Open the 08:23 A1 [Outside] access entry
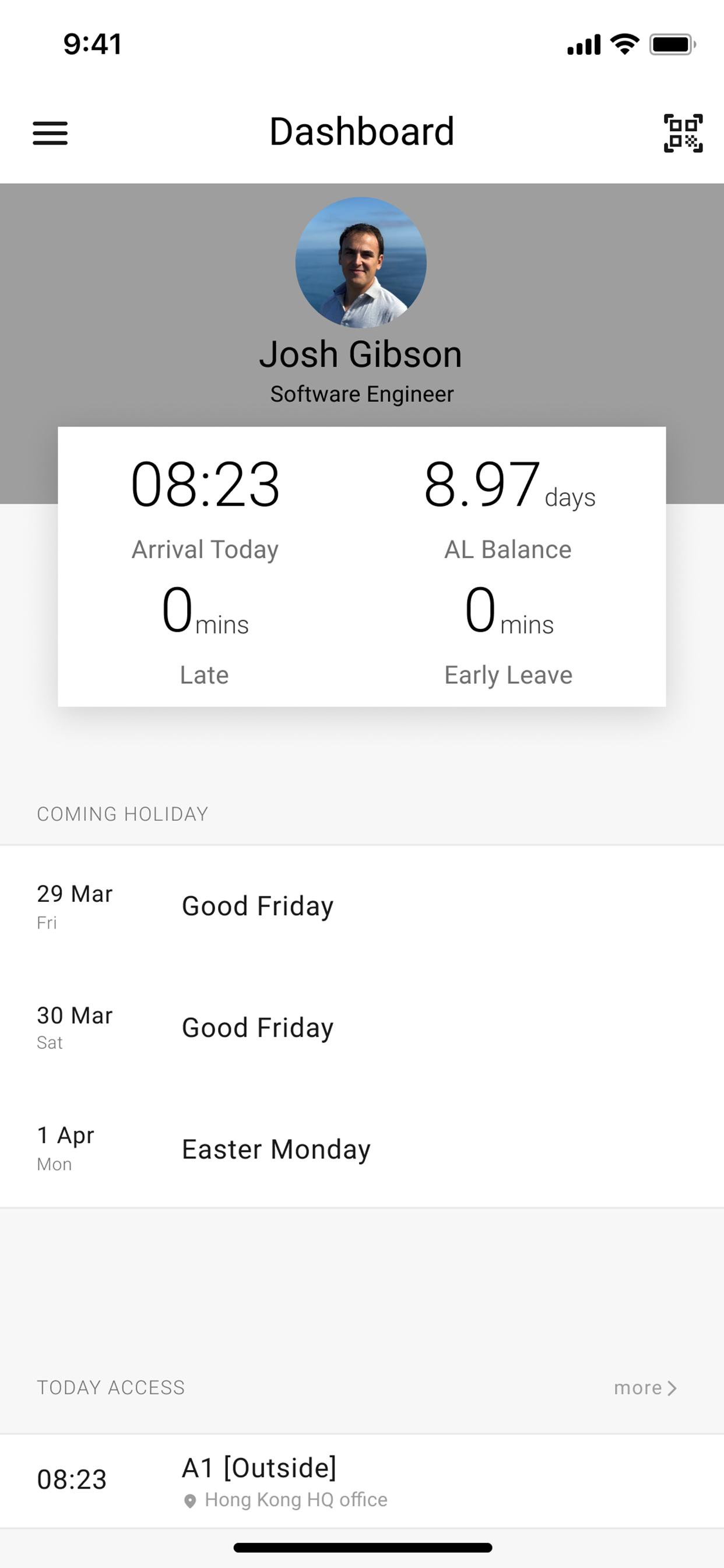The image size is (724, 1568). click(361, 1480)
